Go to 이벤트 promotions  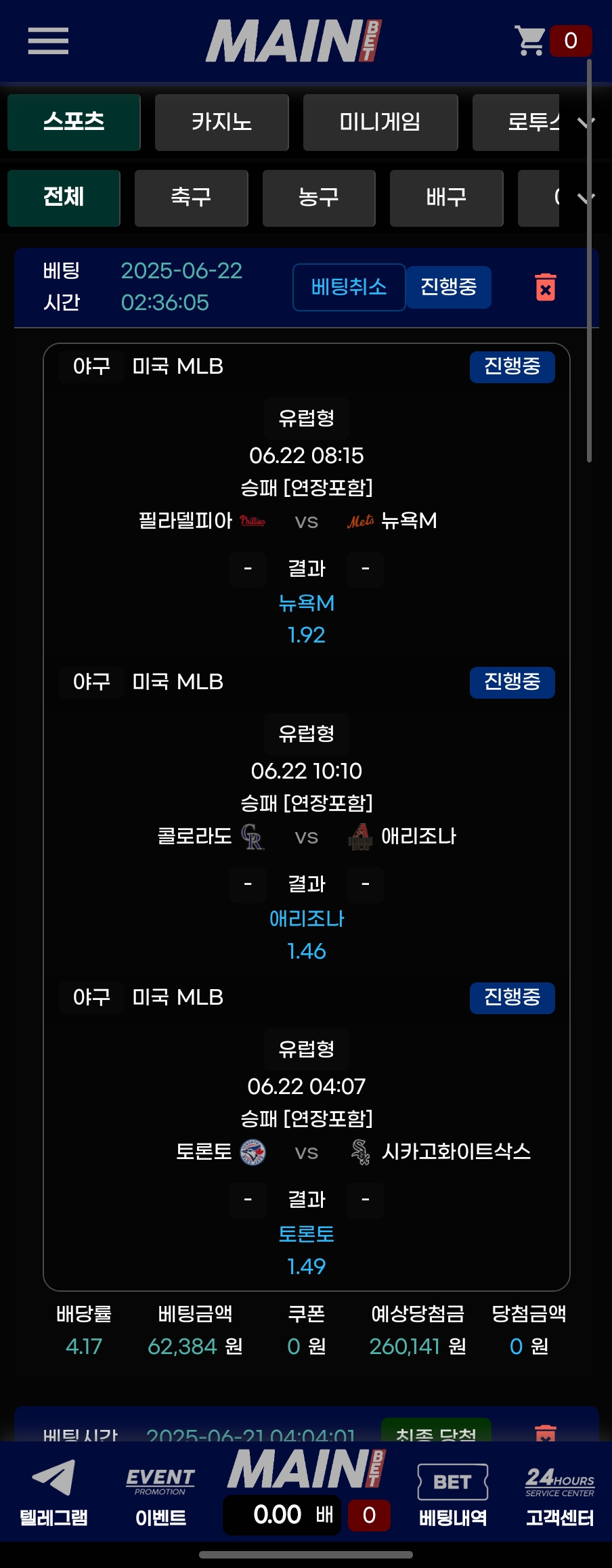(160, 1492)
